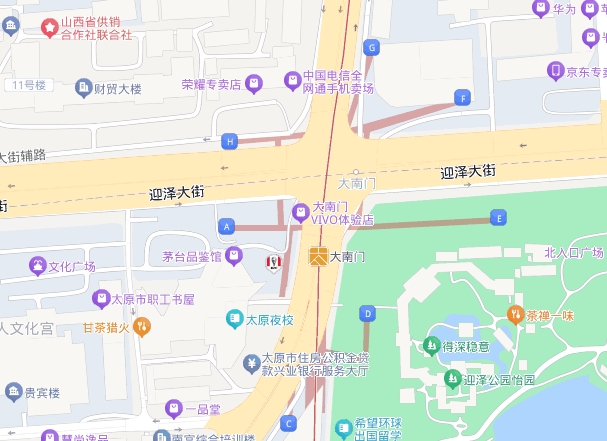Open the 大南门VIVO体验店 place marker

pyautogui.click(x=300, y=212)
